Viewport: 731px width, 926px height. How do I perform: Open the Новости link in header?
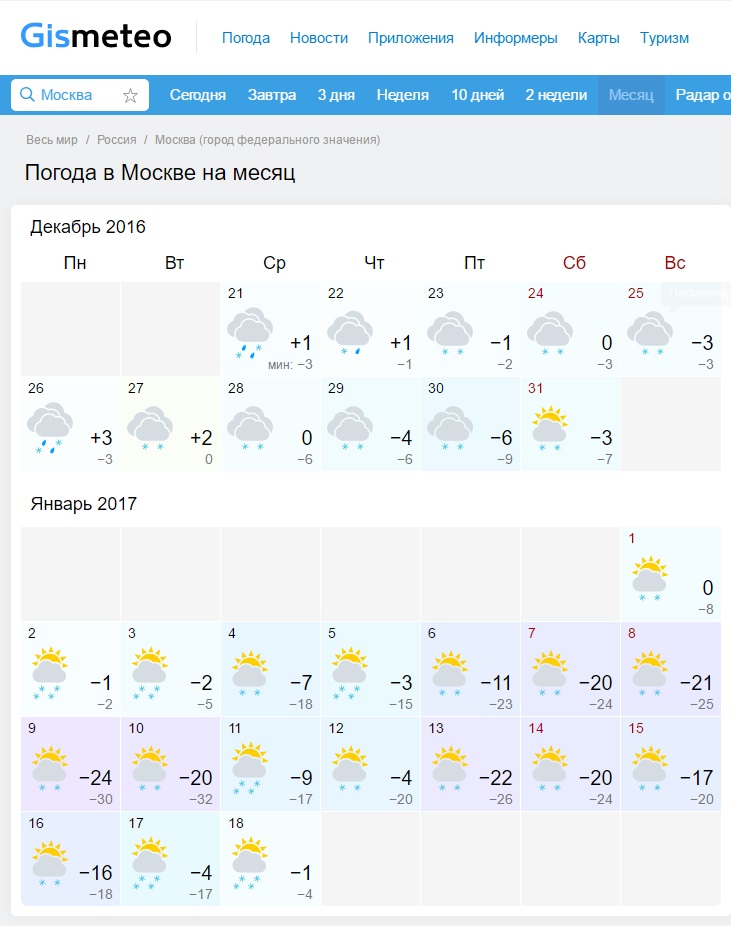coord(319,38)
